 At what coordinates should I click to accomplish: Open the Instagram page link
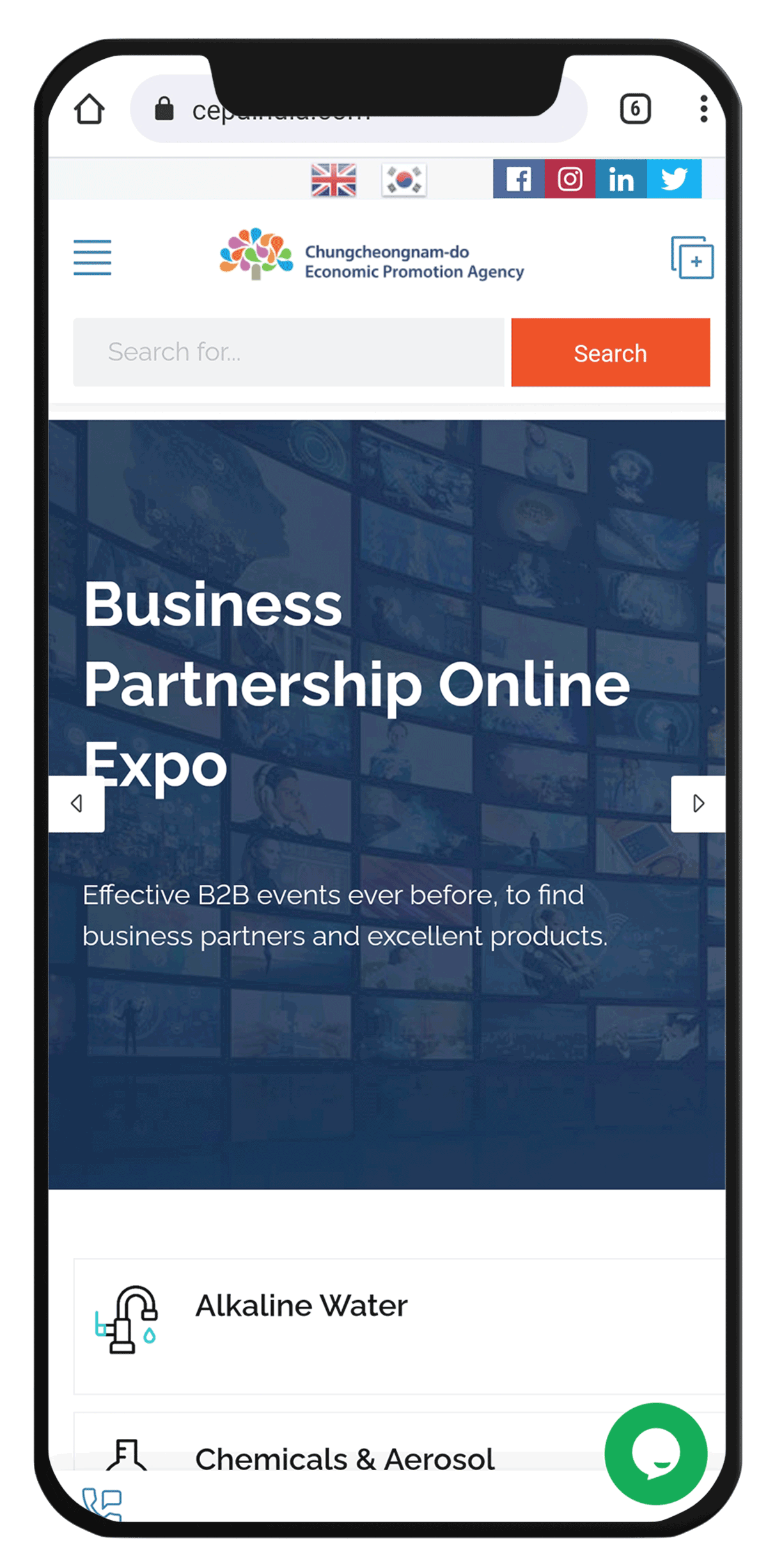tap(570, 179)
